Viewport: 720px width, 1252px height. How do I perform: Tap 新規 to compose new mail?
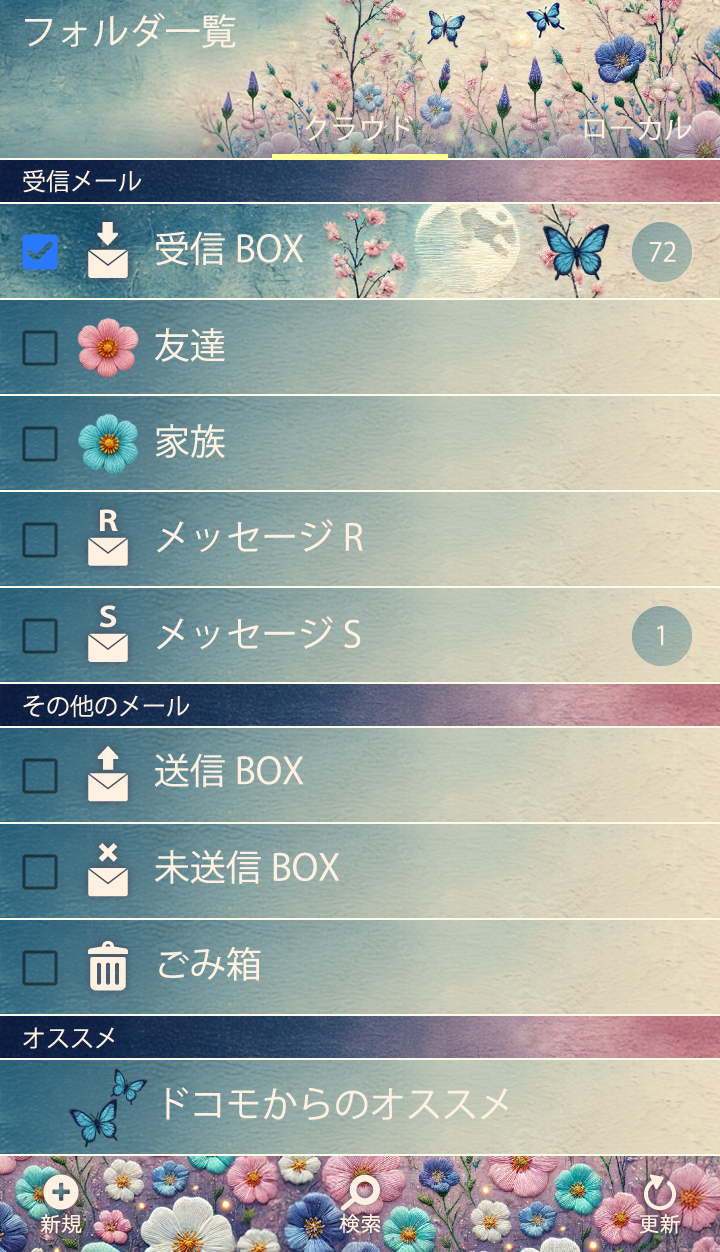[x=61, y=1205]
